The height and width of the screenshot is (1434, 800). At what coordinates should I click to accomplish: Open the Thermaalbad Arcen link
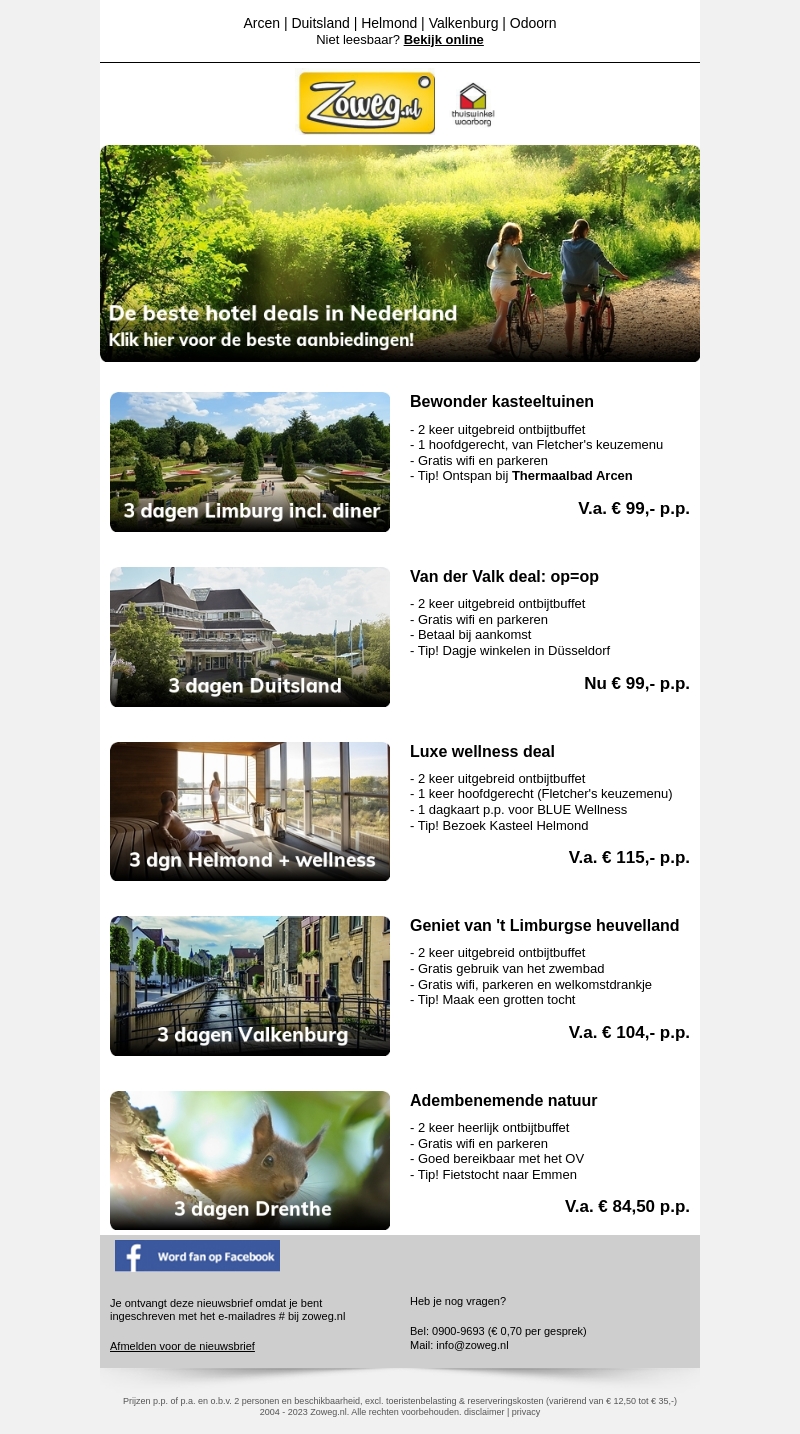click(x=572, y=476)
